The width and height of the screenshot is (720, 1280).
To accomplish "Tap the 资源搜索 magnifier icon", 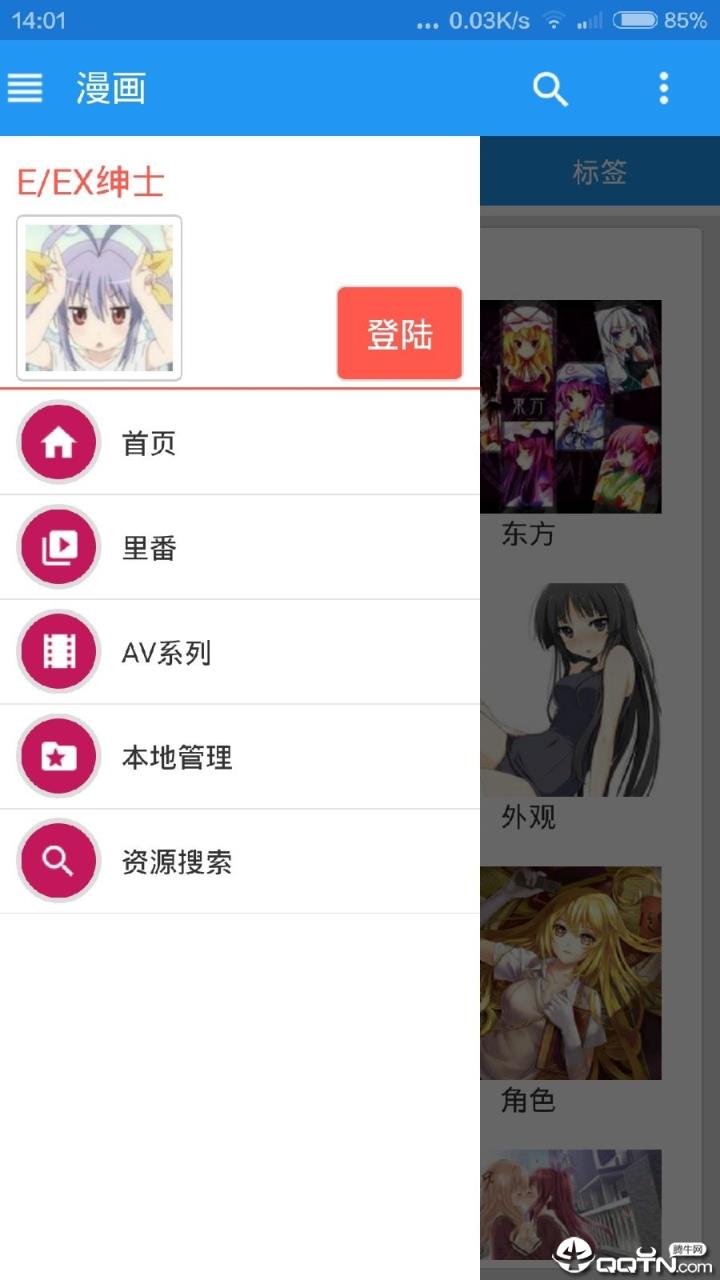I will coord(58,861).
